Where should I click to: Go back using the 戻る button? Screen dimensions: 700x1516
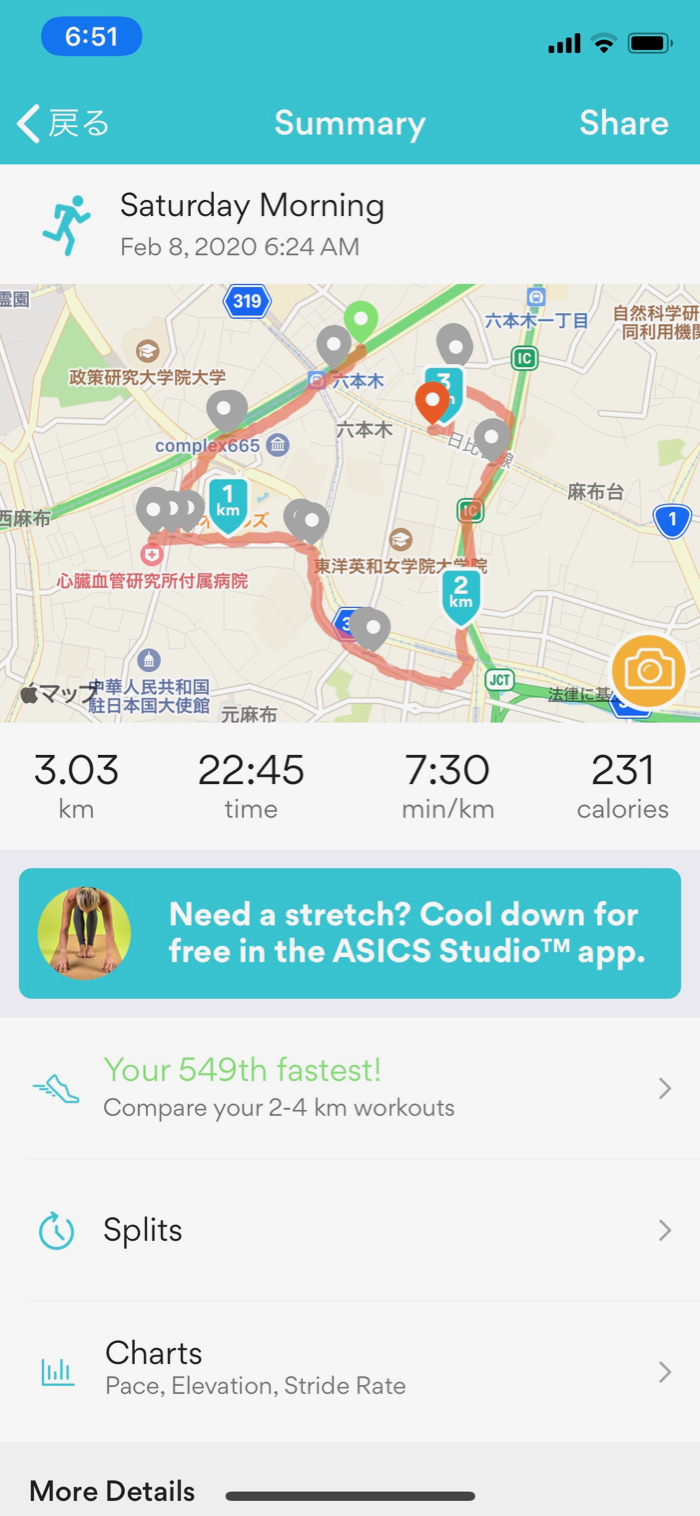62,124
